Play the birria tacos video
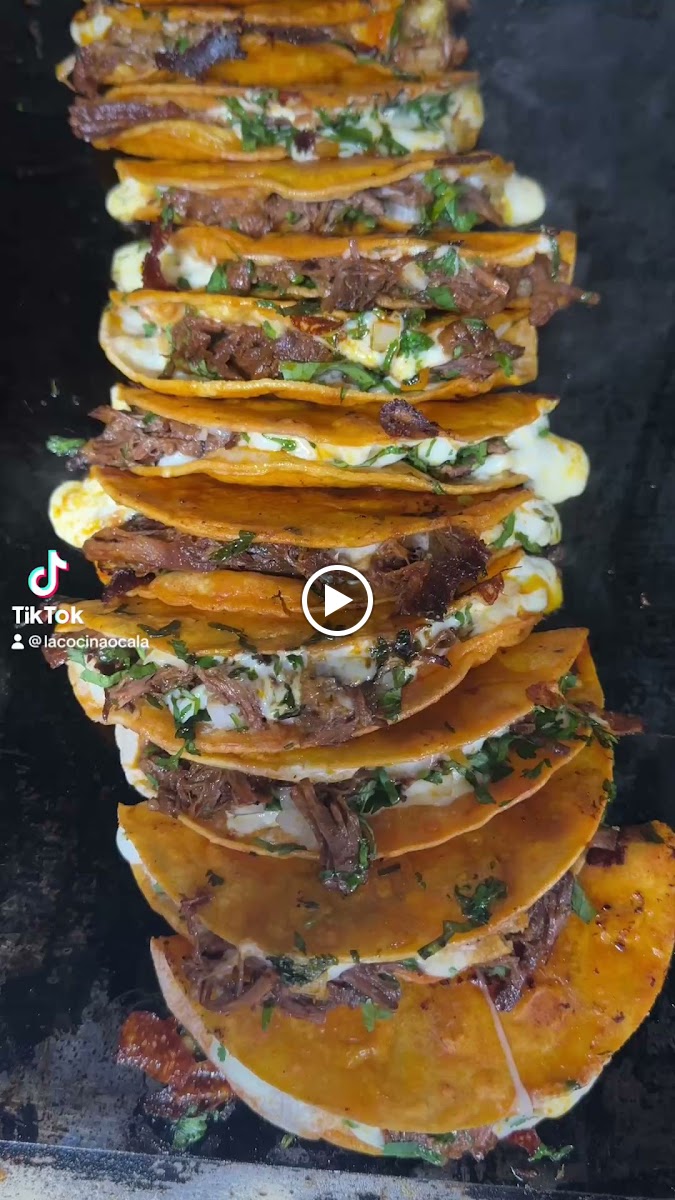Image resolution: width=675 pixels, height=1200 pixels. [337, 600]
